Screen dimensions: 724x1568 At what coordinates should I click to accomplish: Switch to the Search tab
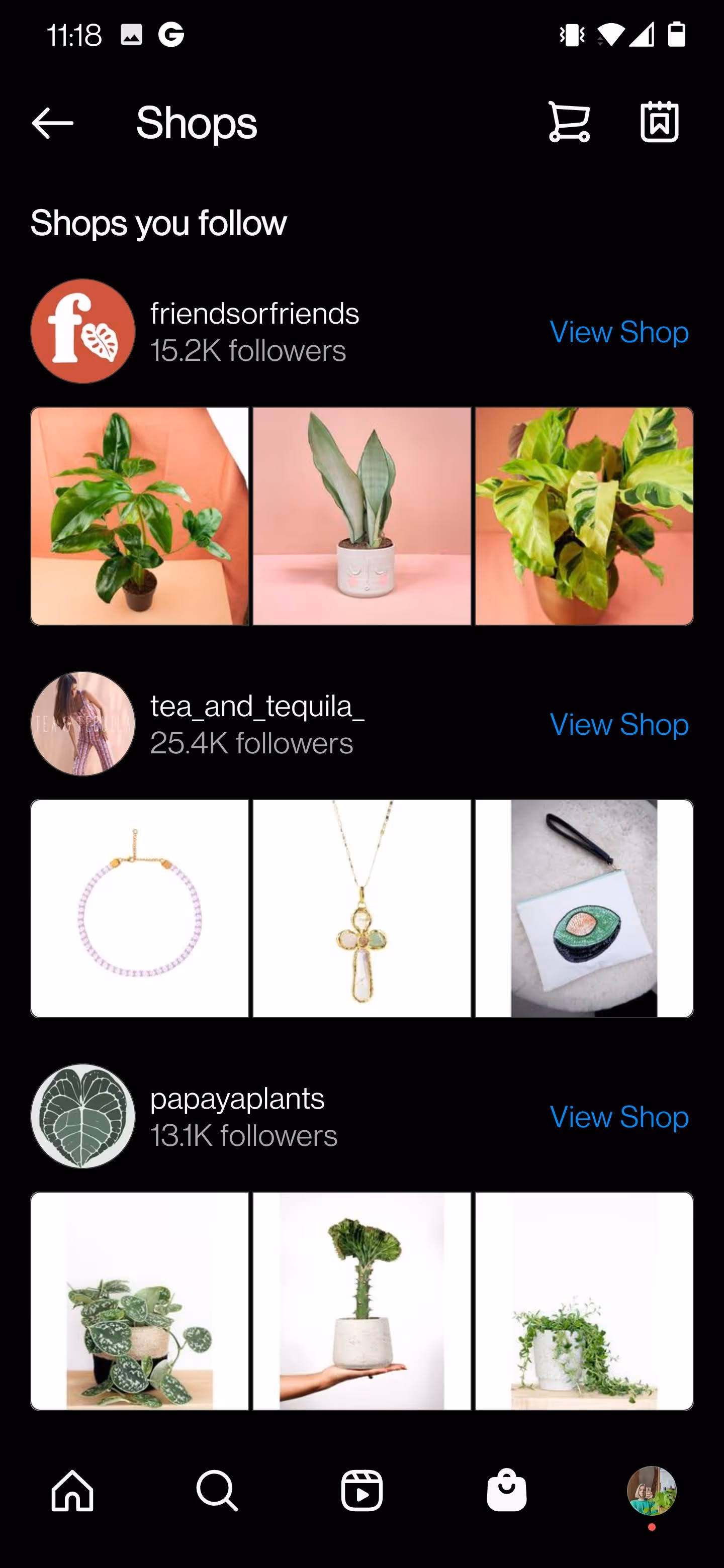pos(217,1491)
